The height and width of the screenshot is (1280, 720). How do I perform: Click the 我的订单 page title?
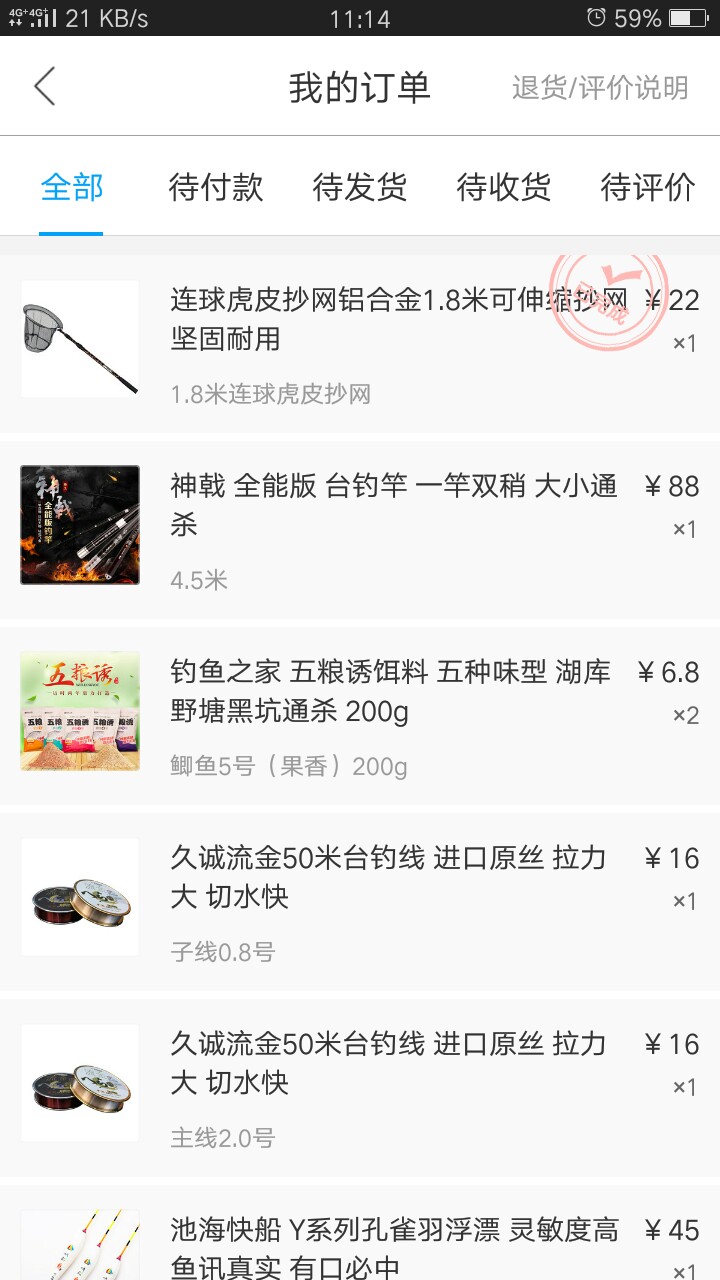point(360,87)
